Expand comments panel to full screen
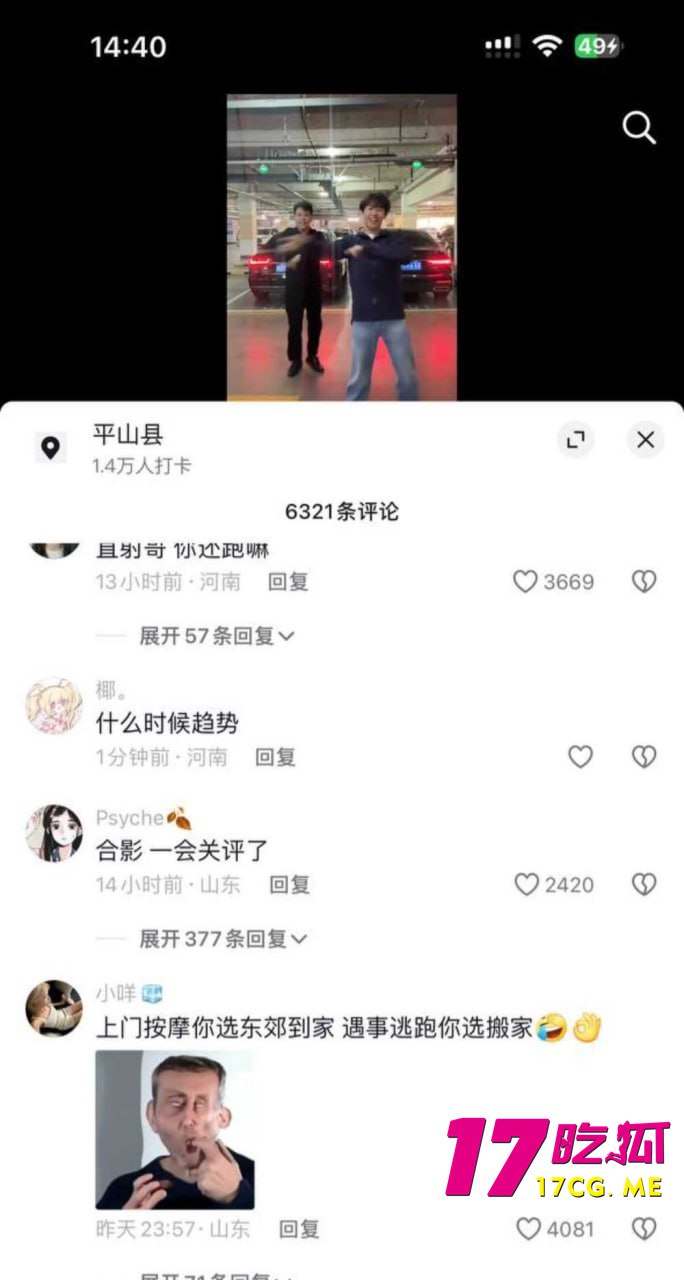 tap(575, 439)
